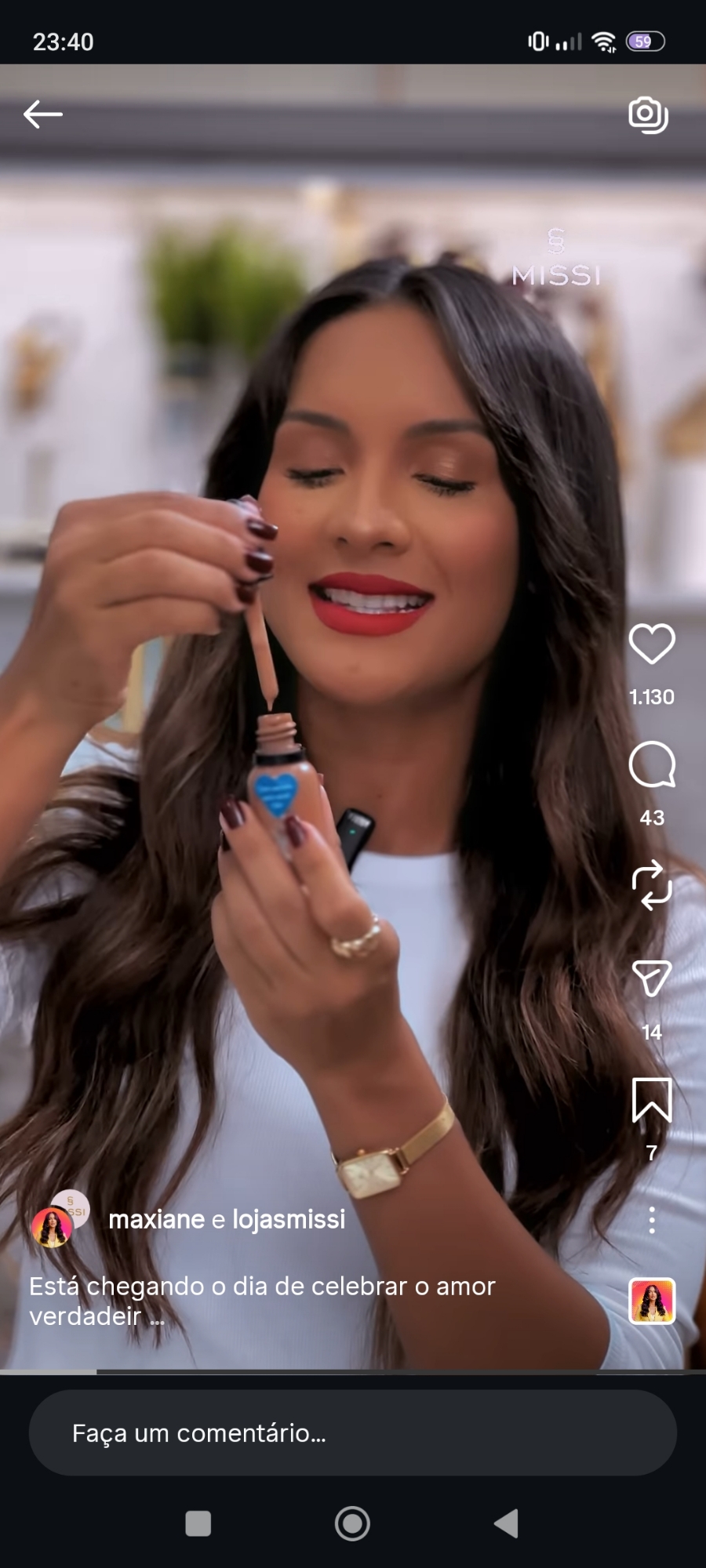
Task: Save the reel with the bookmark icon
Action: coord(652,1100)
